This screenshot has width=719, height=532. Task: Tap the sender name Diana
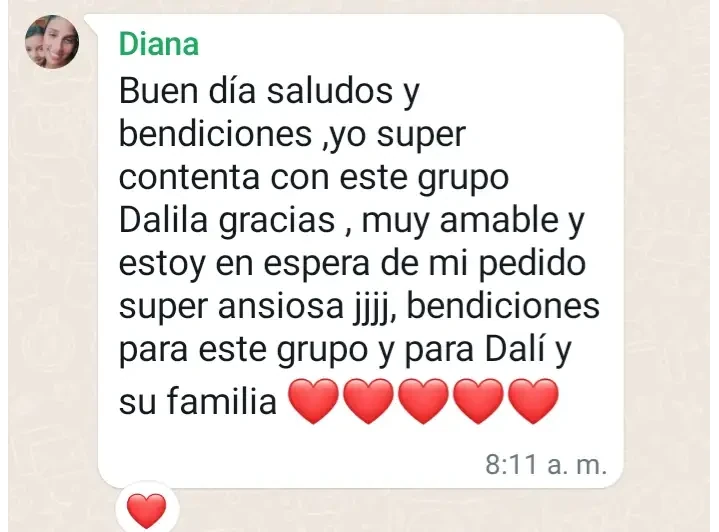(158, 44)
